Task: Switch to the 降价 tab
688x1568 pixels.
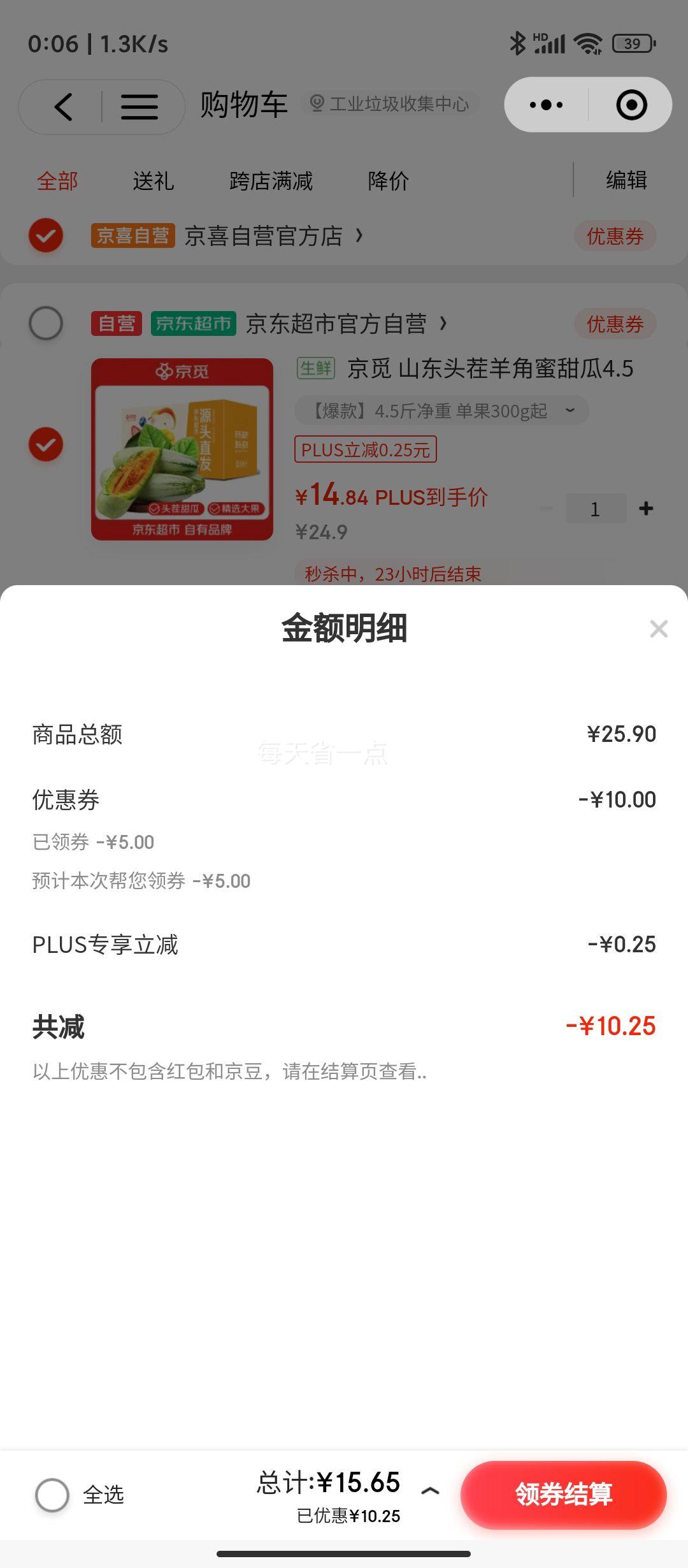Action: (x=388, y=181)
